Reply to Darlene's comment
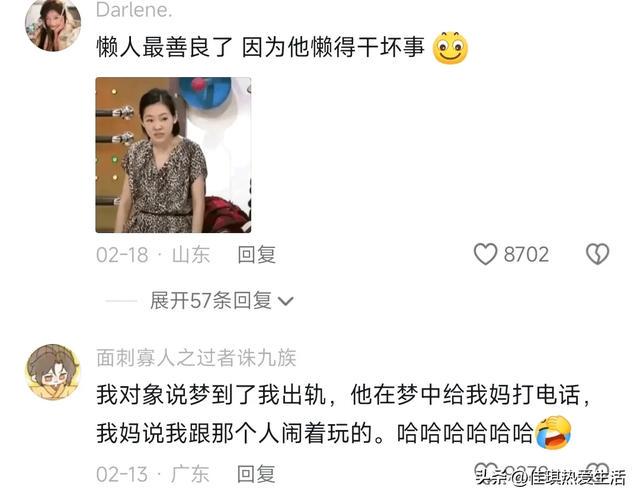Image resolution: width=640 pixels, height=500 pixels. pos(256,255)
